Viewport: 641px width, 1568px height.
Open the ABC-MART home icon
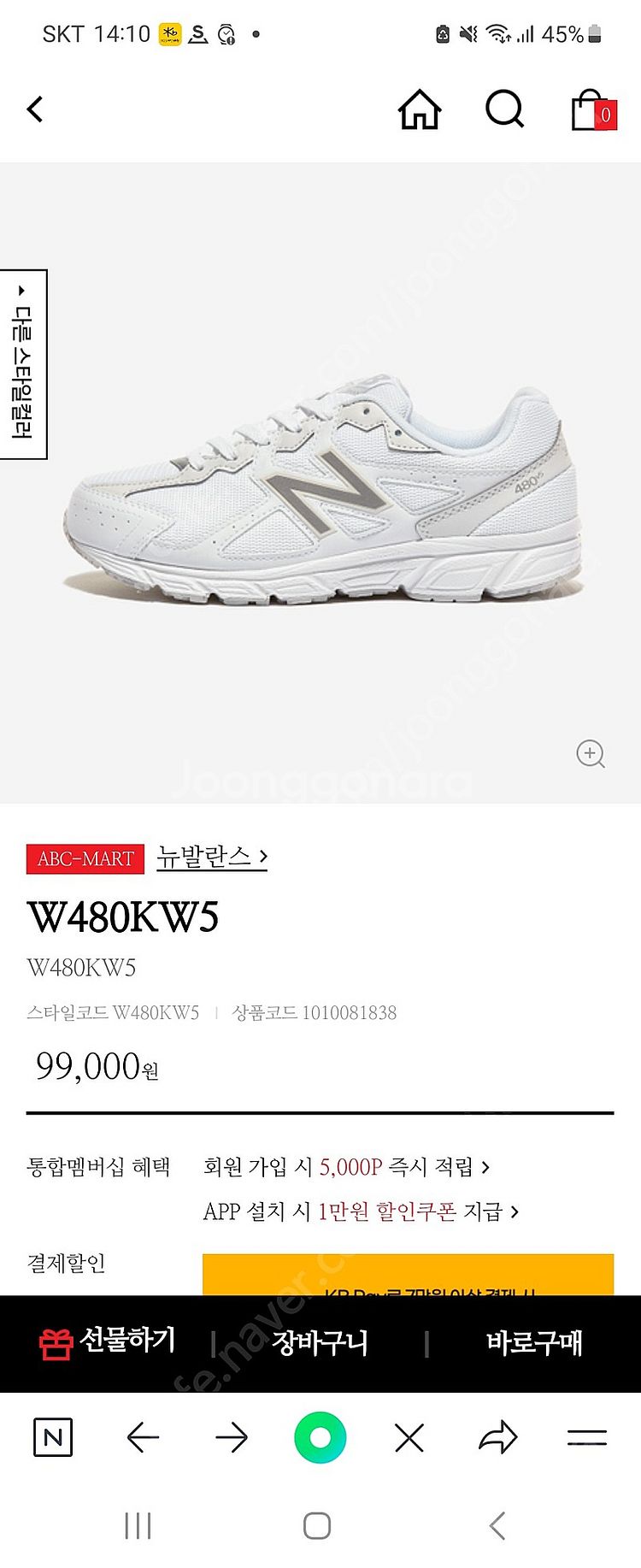420,109
